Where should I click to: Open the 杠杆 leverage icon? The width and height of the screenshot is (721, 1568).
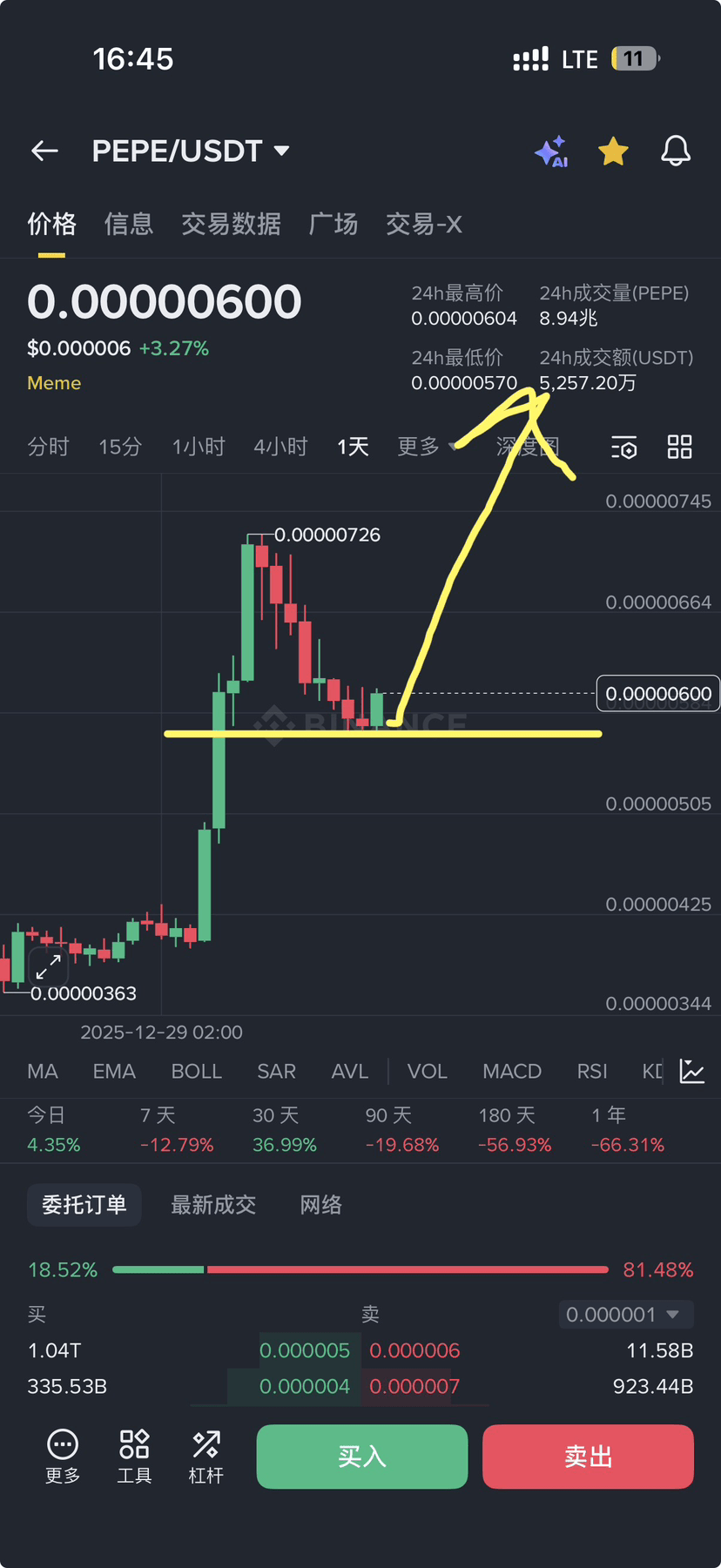[x=206, y=1443]
